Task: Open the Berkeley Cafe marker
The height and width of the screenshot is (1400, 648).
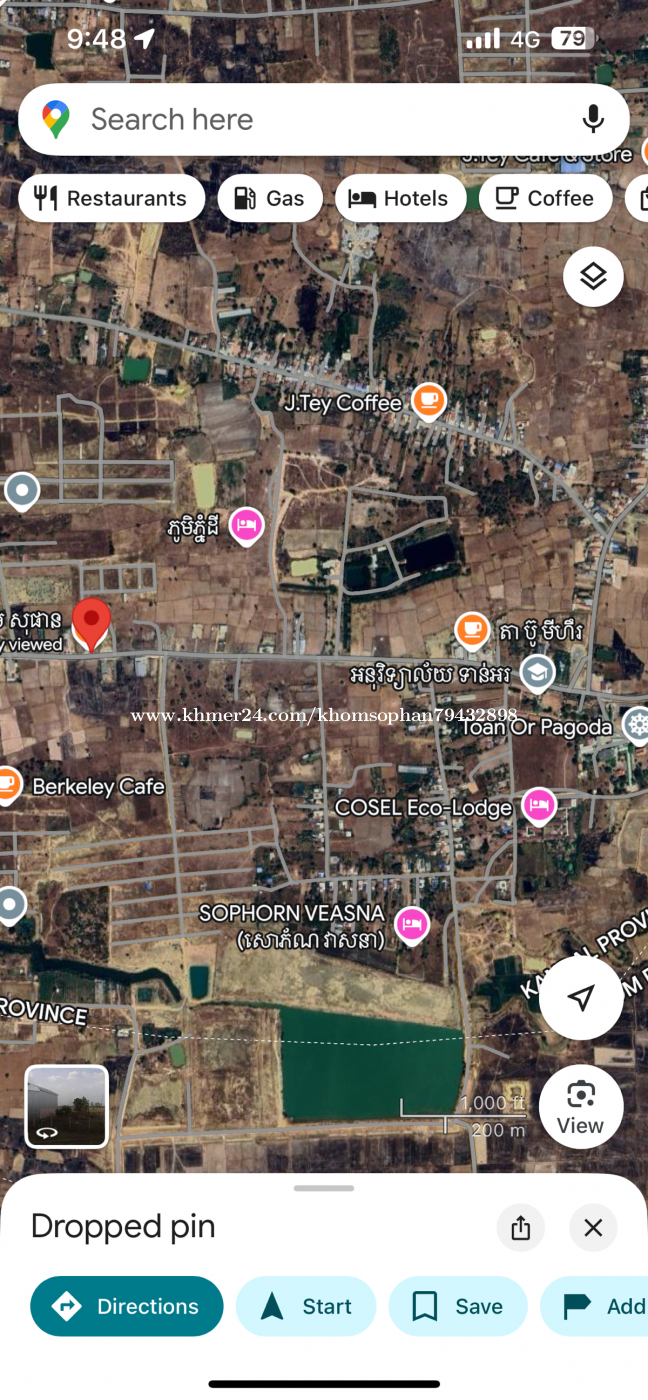Action: (8, 785)
